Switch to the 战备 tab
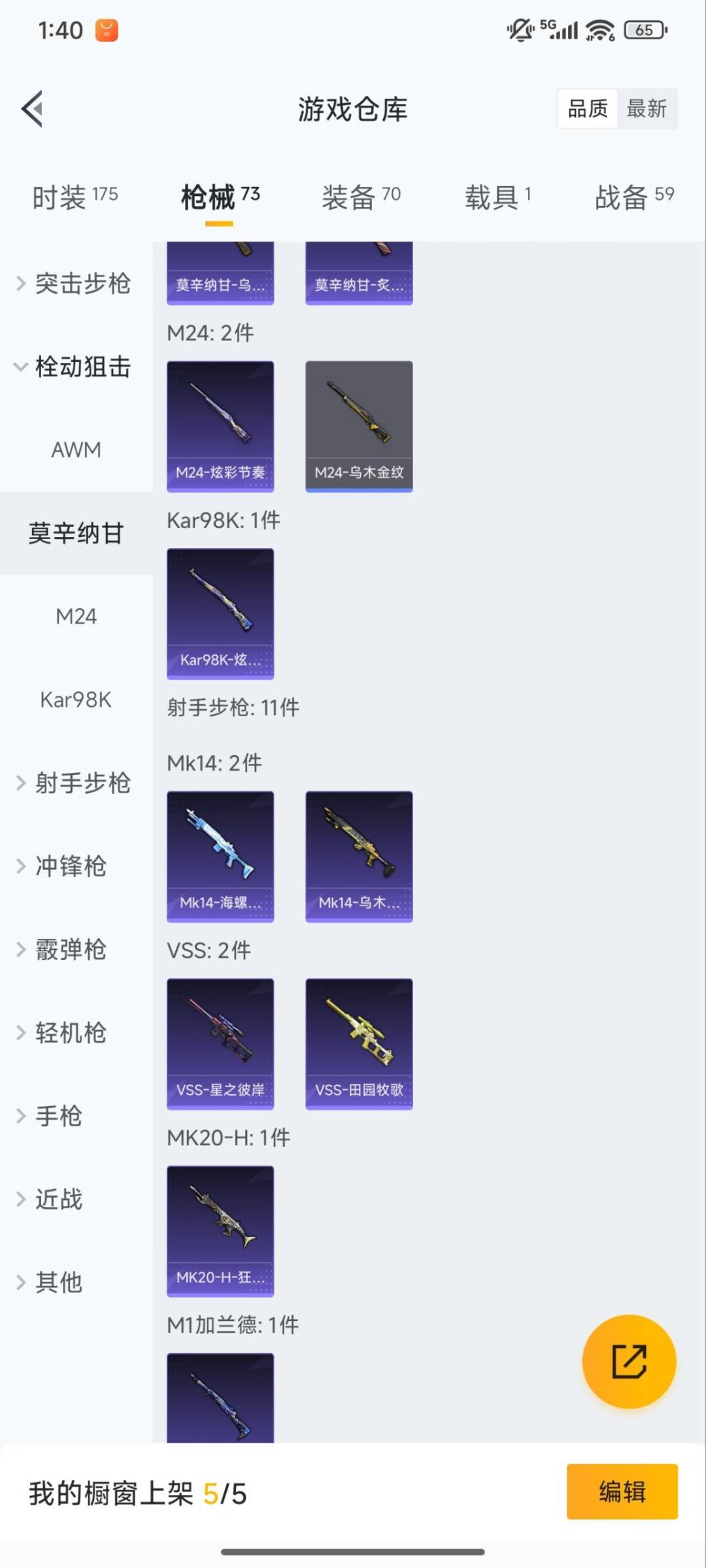This screenshot has width=706, height=1568. [x=633, y=195]
